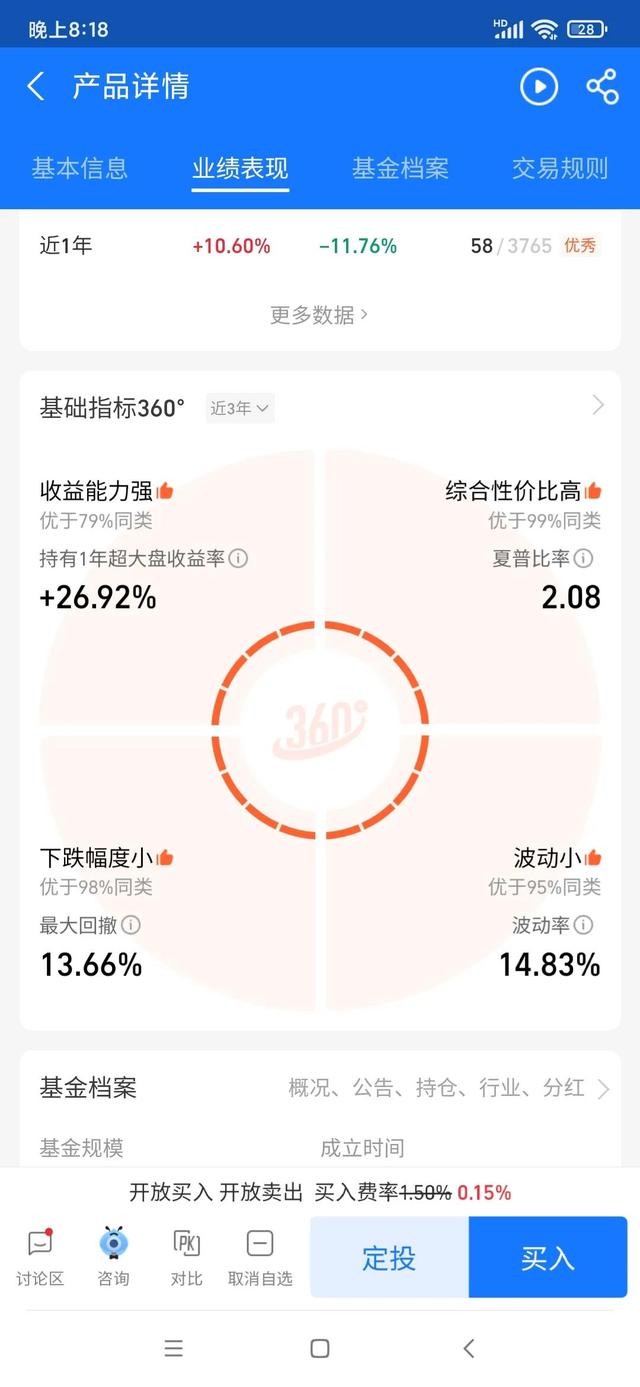Viewport: 640px width, 1387px height.
Task: Tap the play video icon
Action: (539, 87)
